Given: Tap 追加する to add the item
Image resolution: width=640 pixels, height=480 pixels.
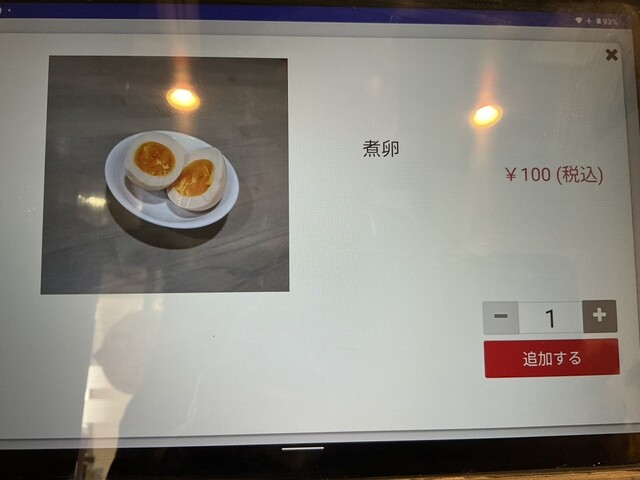Looking at the screenshot, I should click(x=551, y=358).
